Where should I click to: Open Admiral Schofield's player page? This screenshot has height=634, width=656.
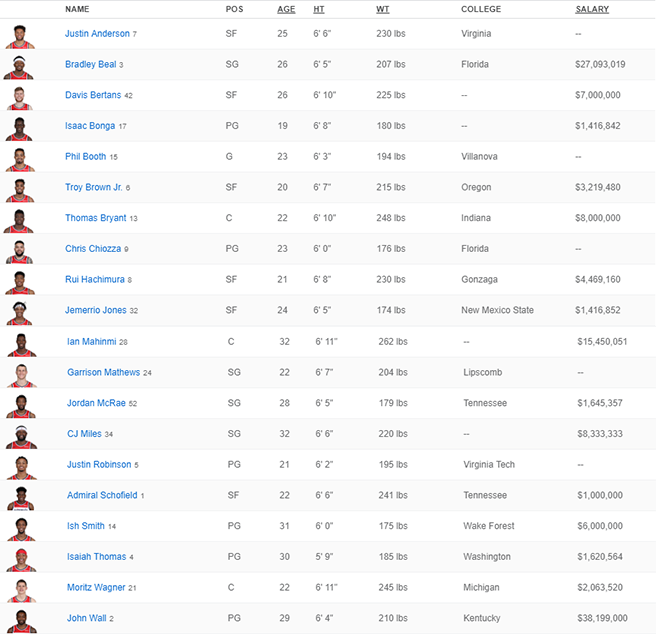click(101, 495)
